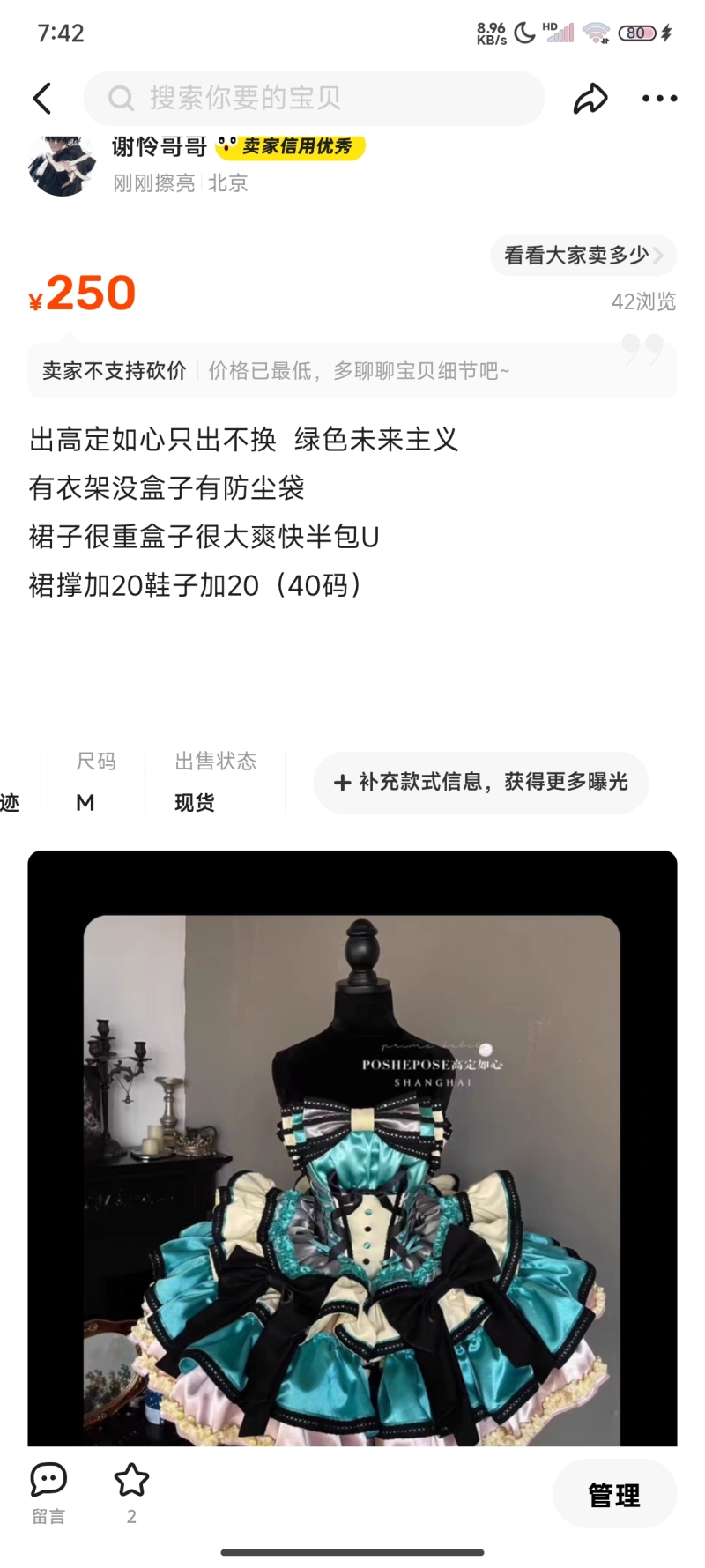Open 看看大家卖多少 price comparison
Screen dimensions: 705x1568
(583, 256)
